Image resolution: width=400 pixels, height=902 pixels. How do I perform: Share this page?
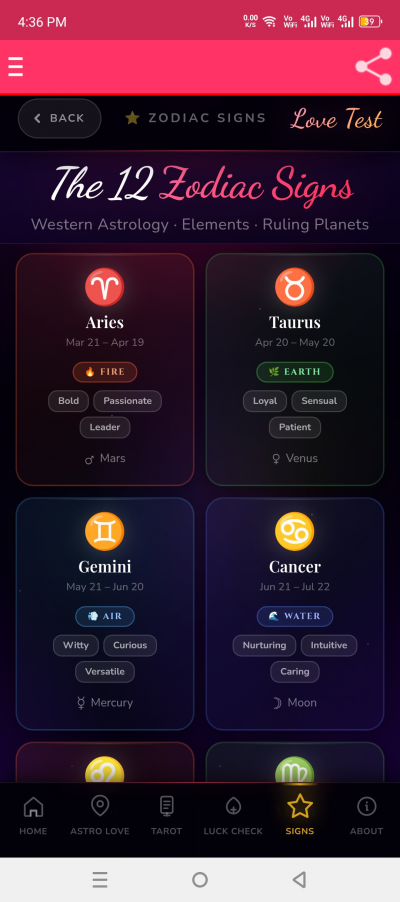(x=374, y=67)
